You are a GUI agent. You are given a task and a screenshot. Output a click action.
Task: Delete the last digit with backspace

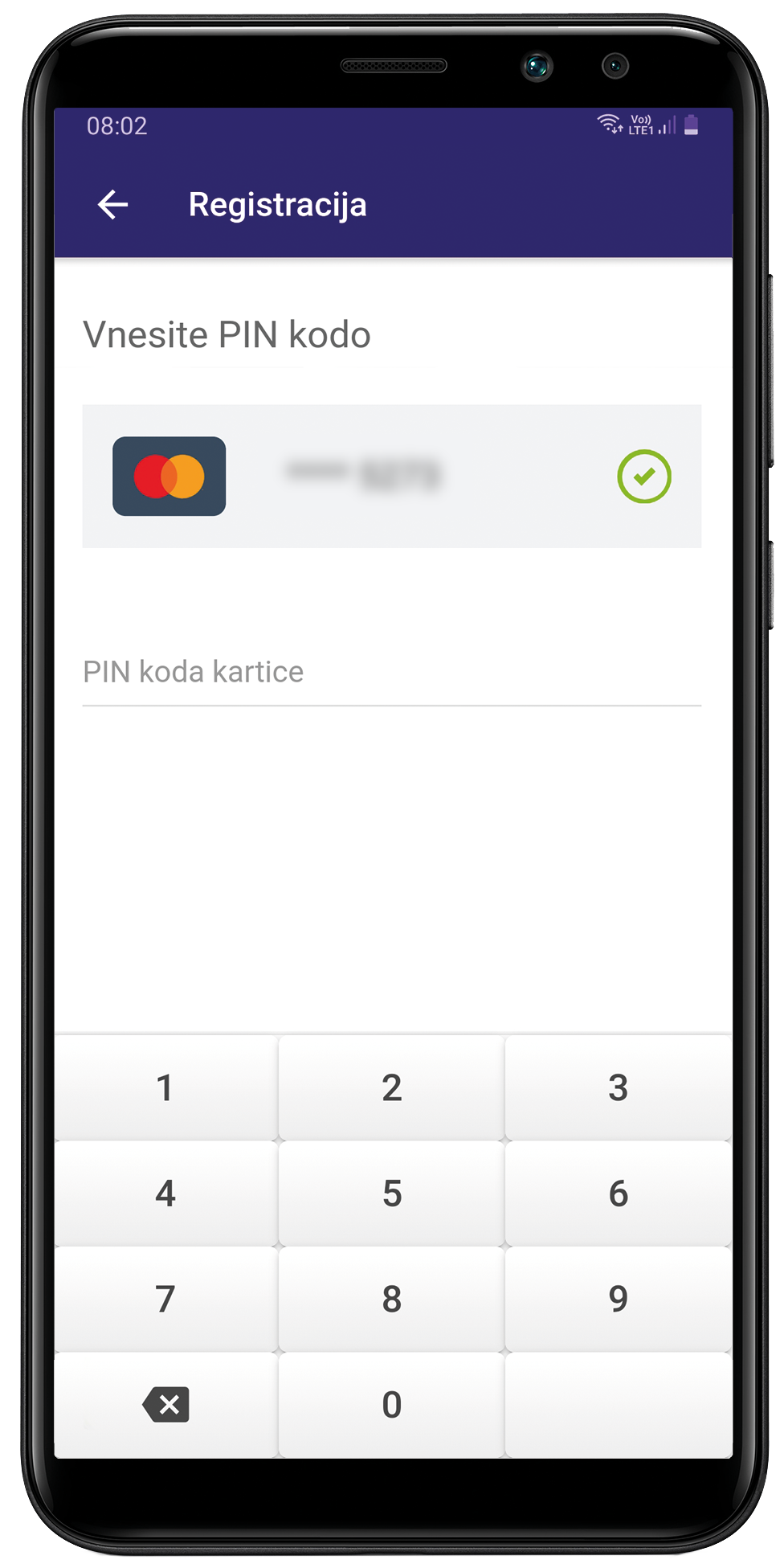click(165, 1406)
